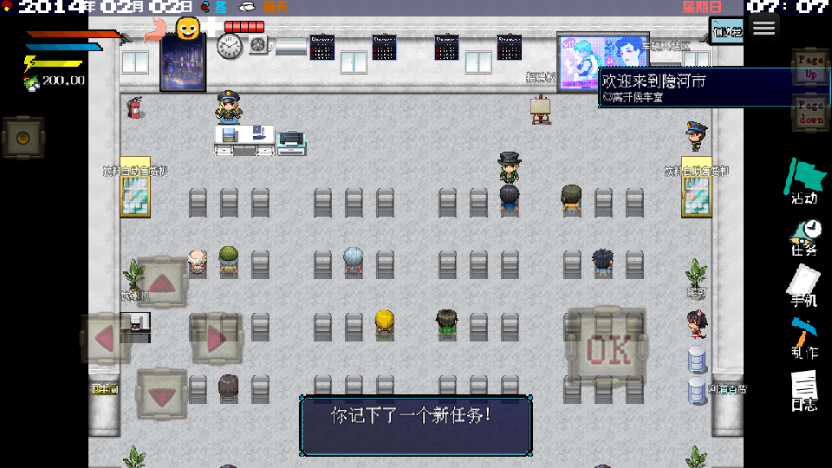Tap the OK action button
The width and height of the screenshot is (832, 468).
point(607,348)
